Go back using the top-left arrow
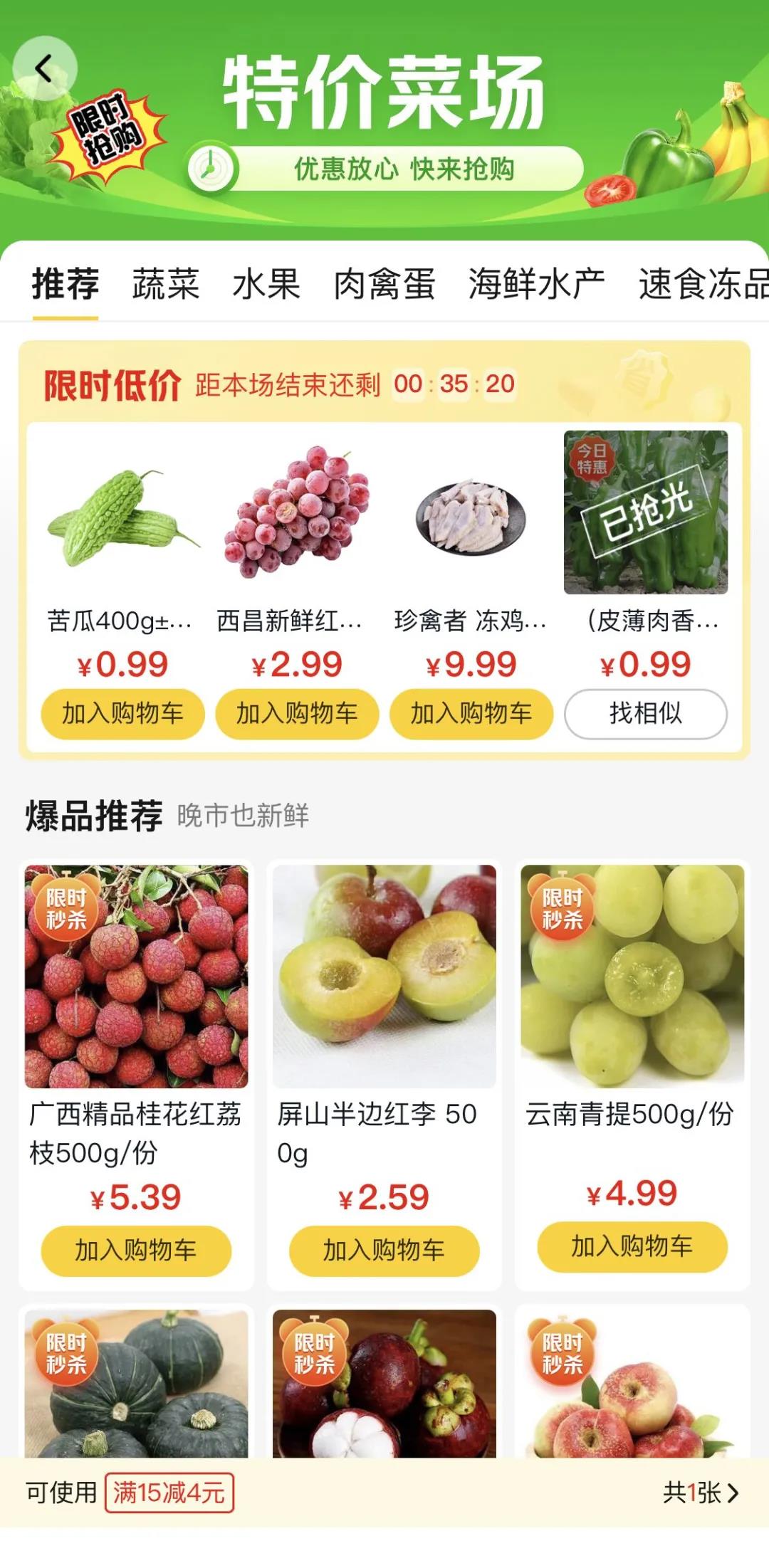This screenshot has width=769, height=1568. click(44, 69)
